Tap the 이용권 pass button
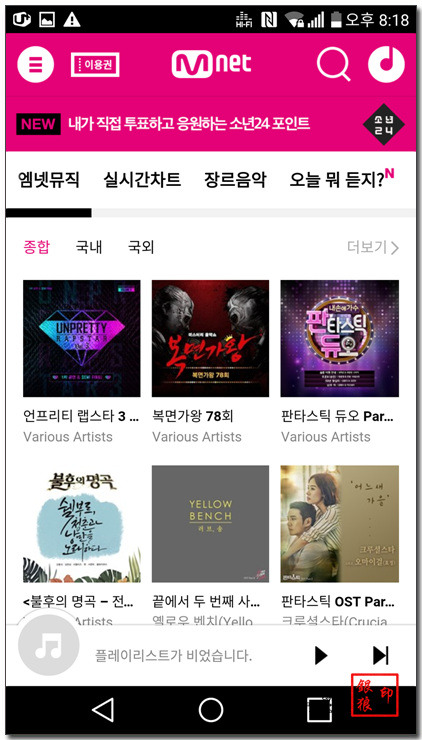 (95, 65)
